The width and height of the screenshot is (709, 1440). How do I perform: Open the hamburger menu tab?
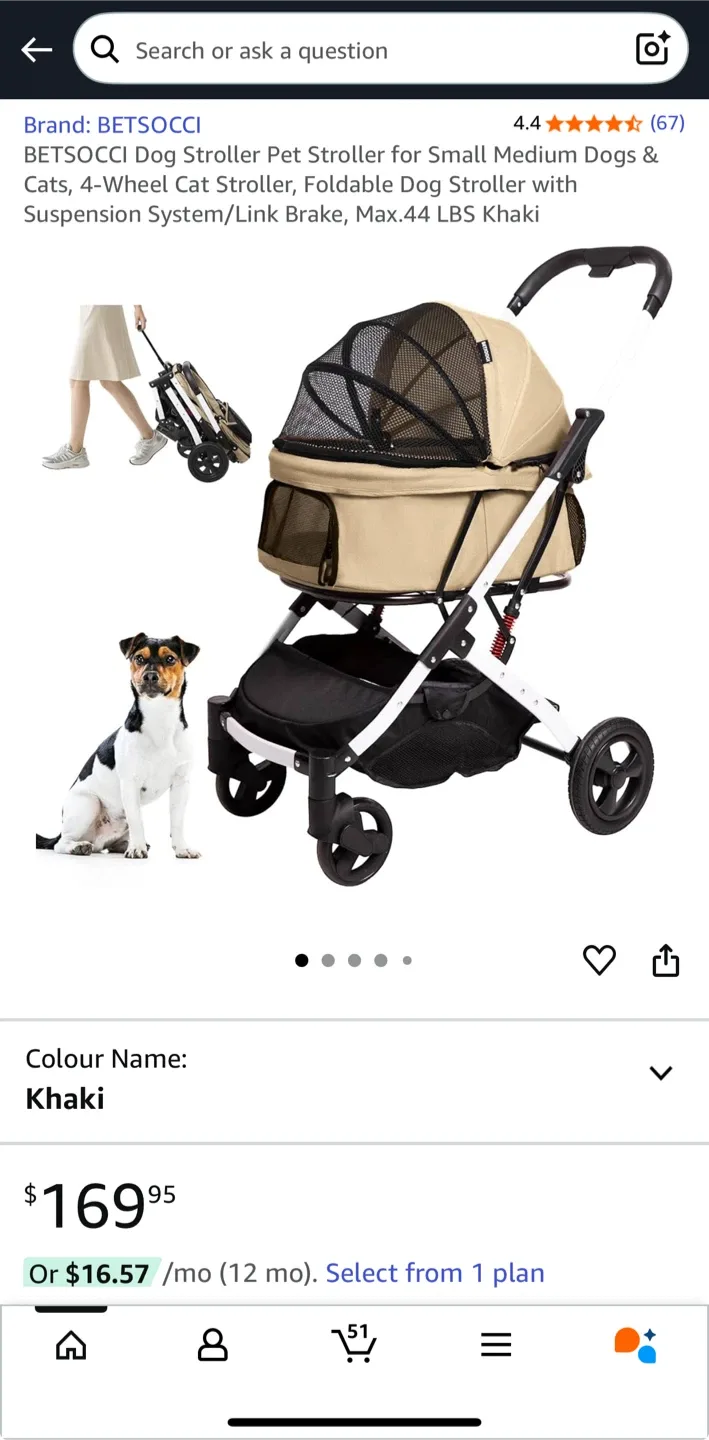[496, 1345]
